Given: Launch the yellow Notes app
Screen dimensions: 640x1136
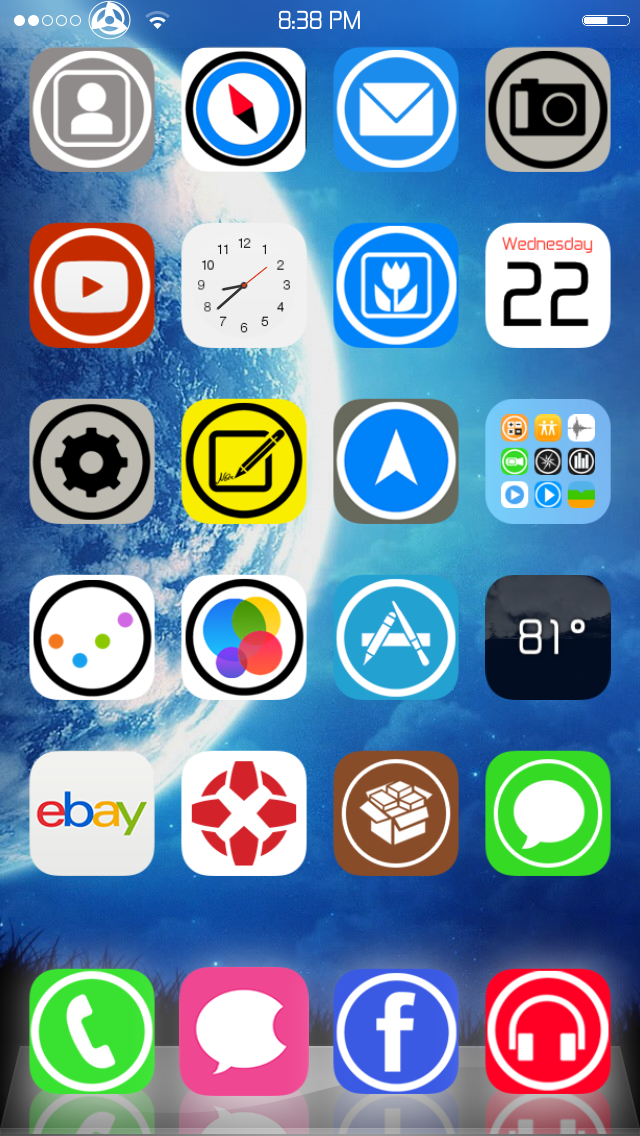Looking at the screenshot, I should 244,461.
